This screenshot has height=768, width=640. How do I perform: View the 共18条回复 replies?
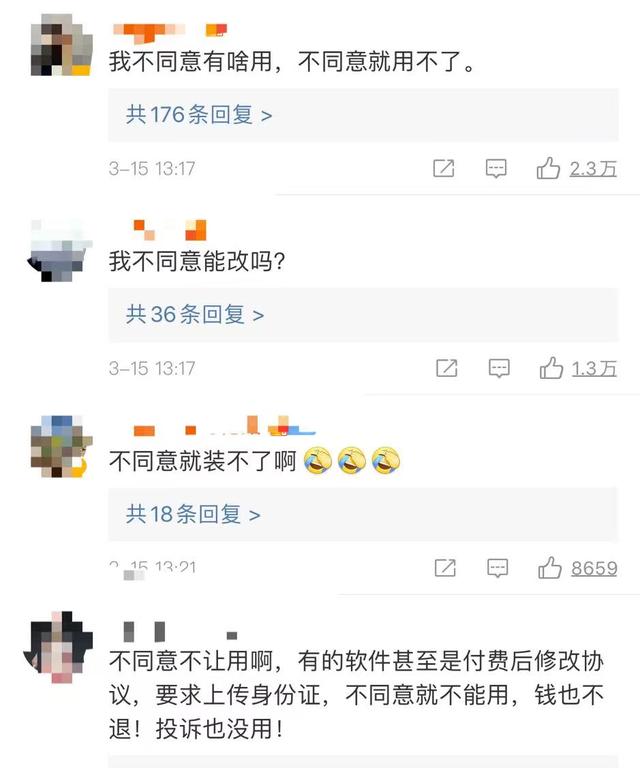point(193,515)
